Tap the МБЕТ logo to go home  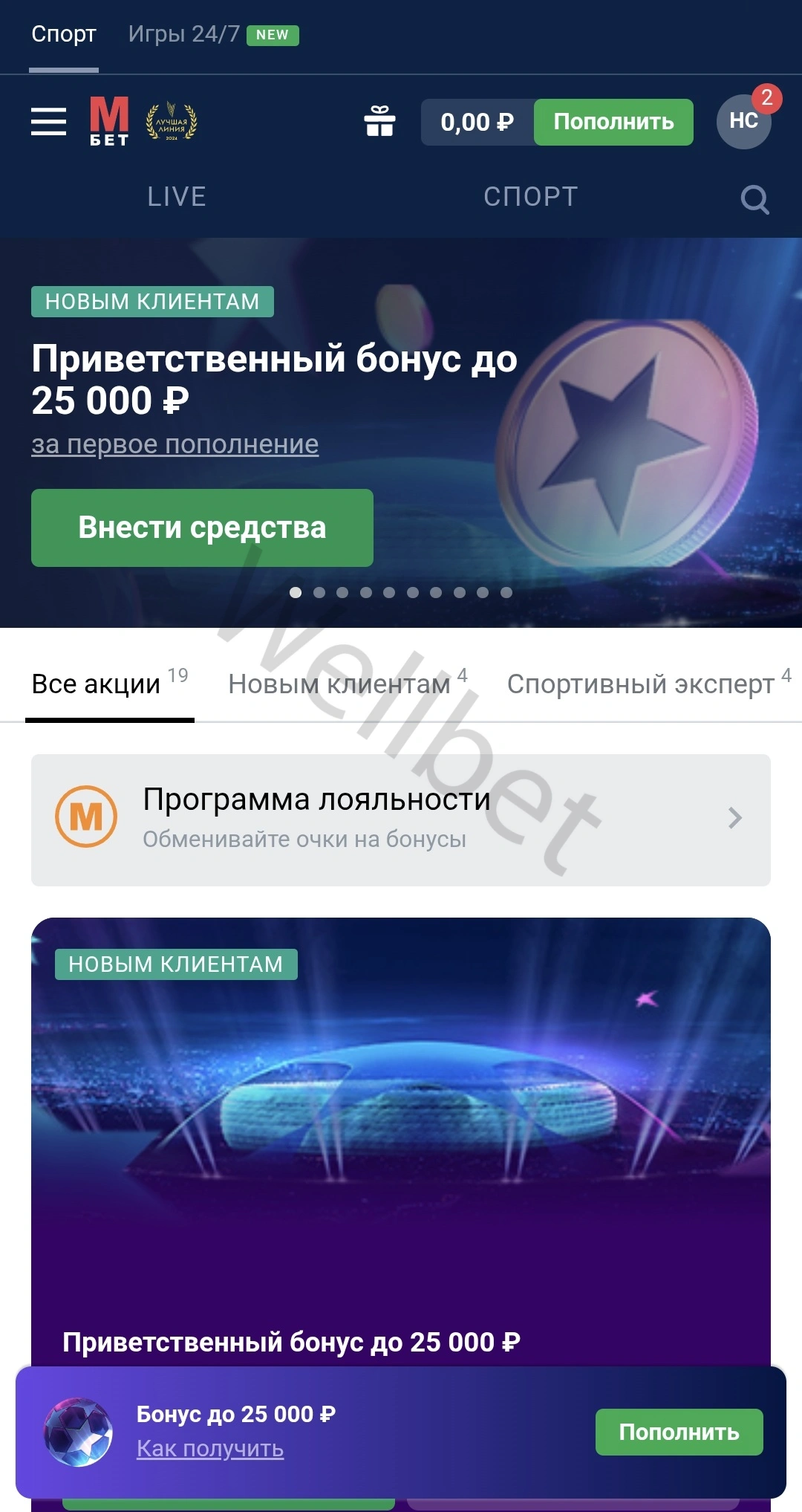[109, 121]
